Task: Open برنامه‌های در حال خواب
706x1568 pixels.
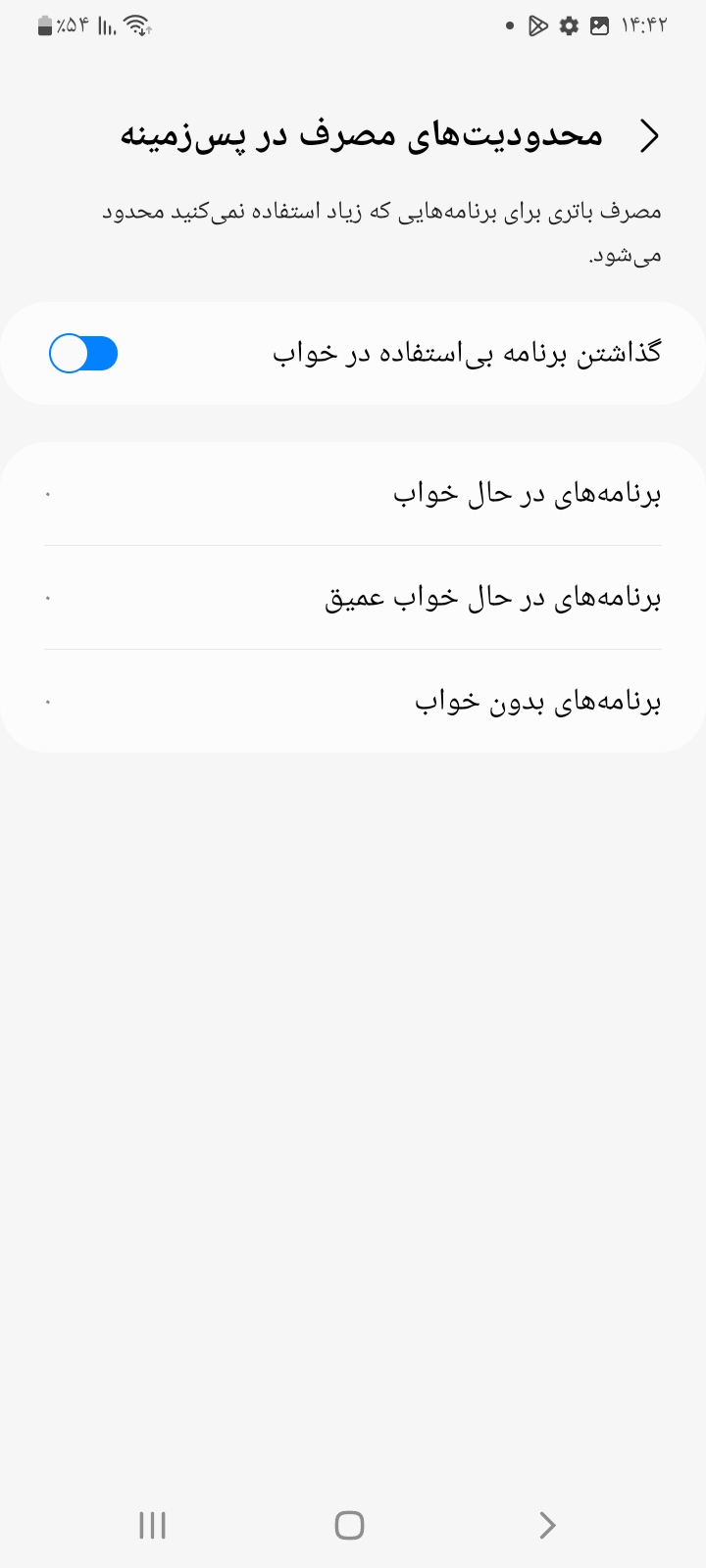Action: [x=353, y=494]
